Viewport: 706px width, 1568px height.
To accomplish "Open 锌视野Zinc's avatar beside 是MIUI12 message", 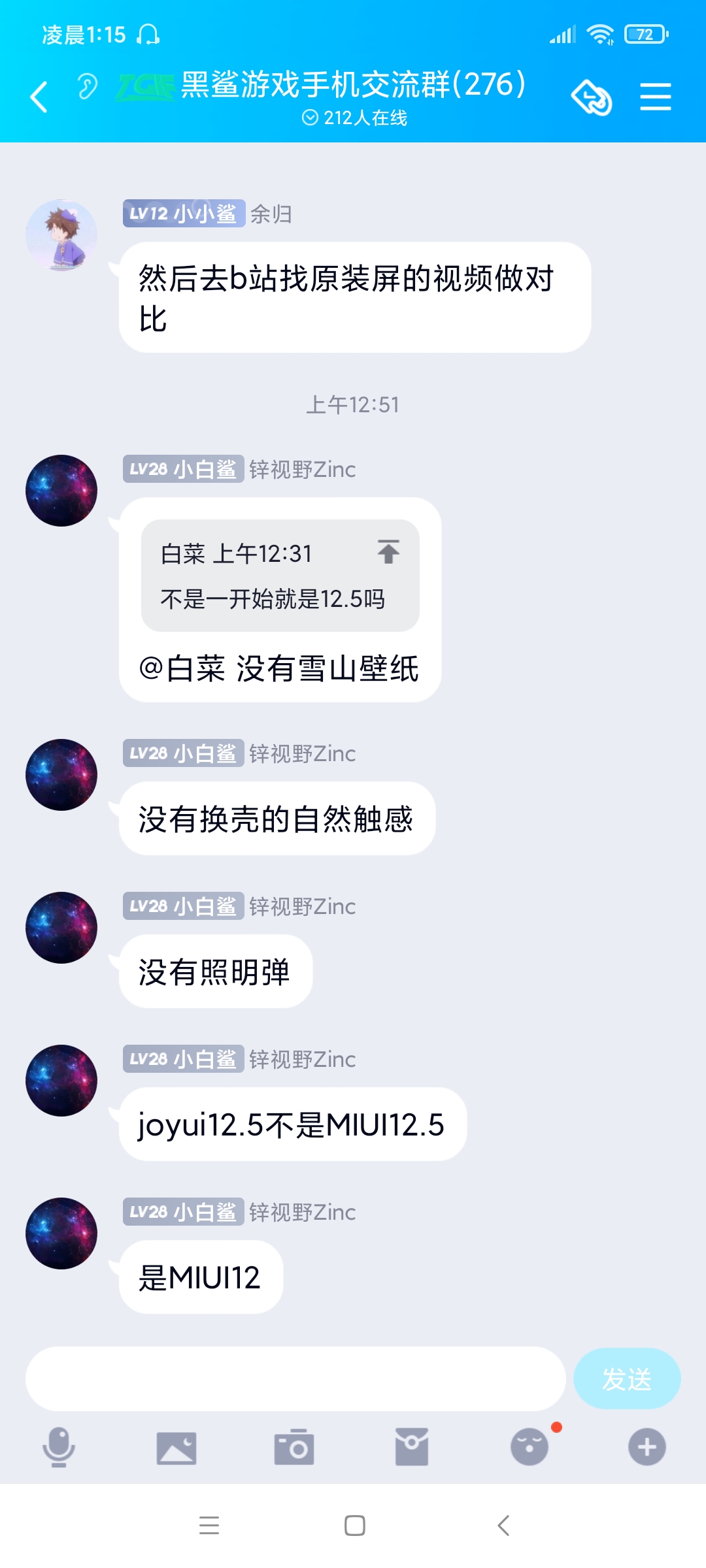I will (x=61, y=1233).
